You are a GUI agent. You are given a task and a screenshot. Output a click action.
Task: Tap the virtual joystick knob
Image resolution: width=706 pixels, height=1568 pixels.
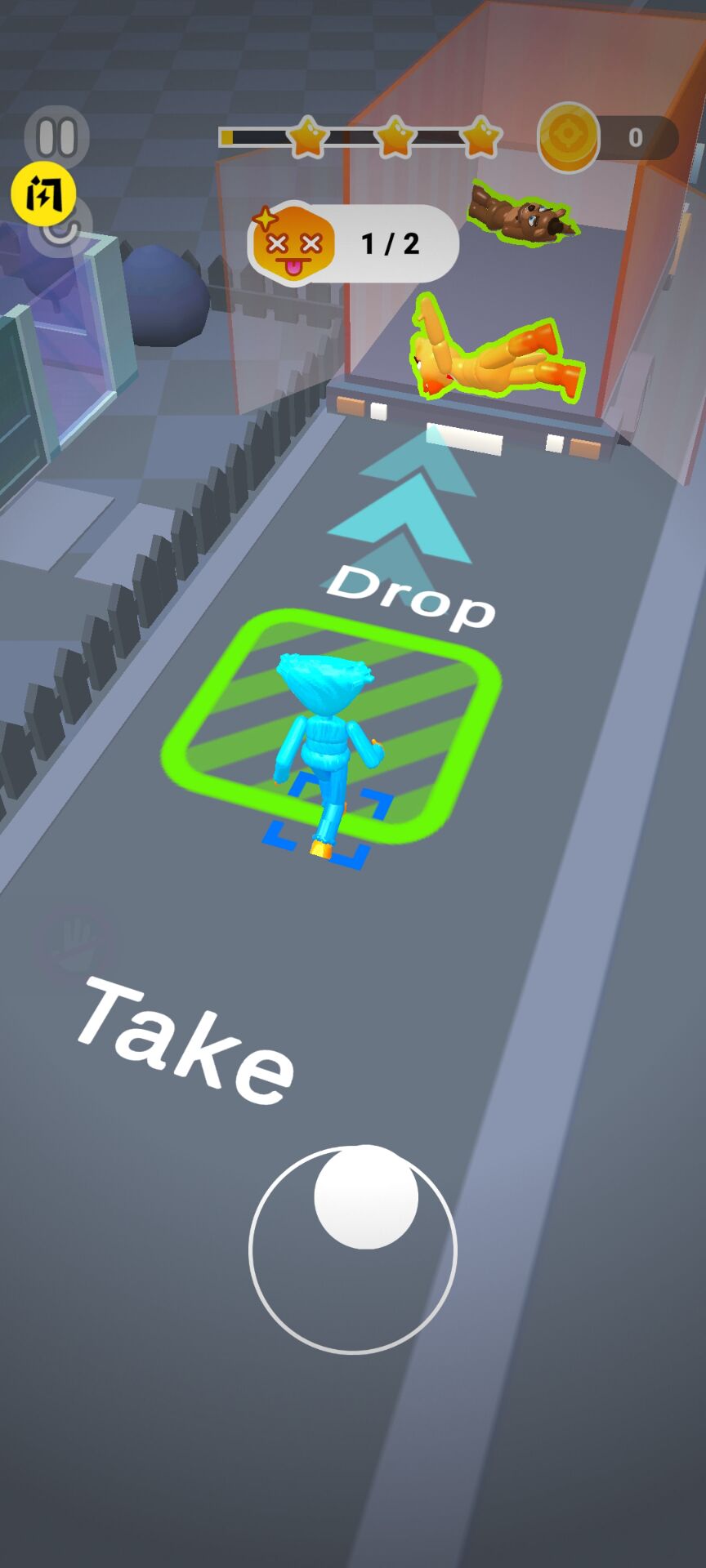pos(366,1196)
